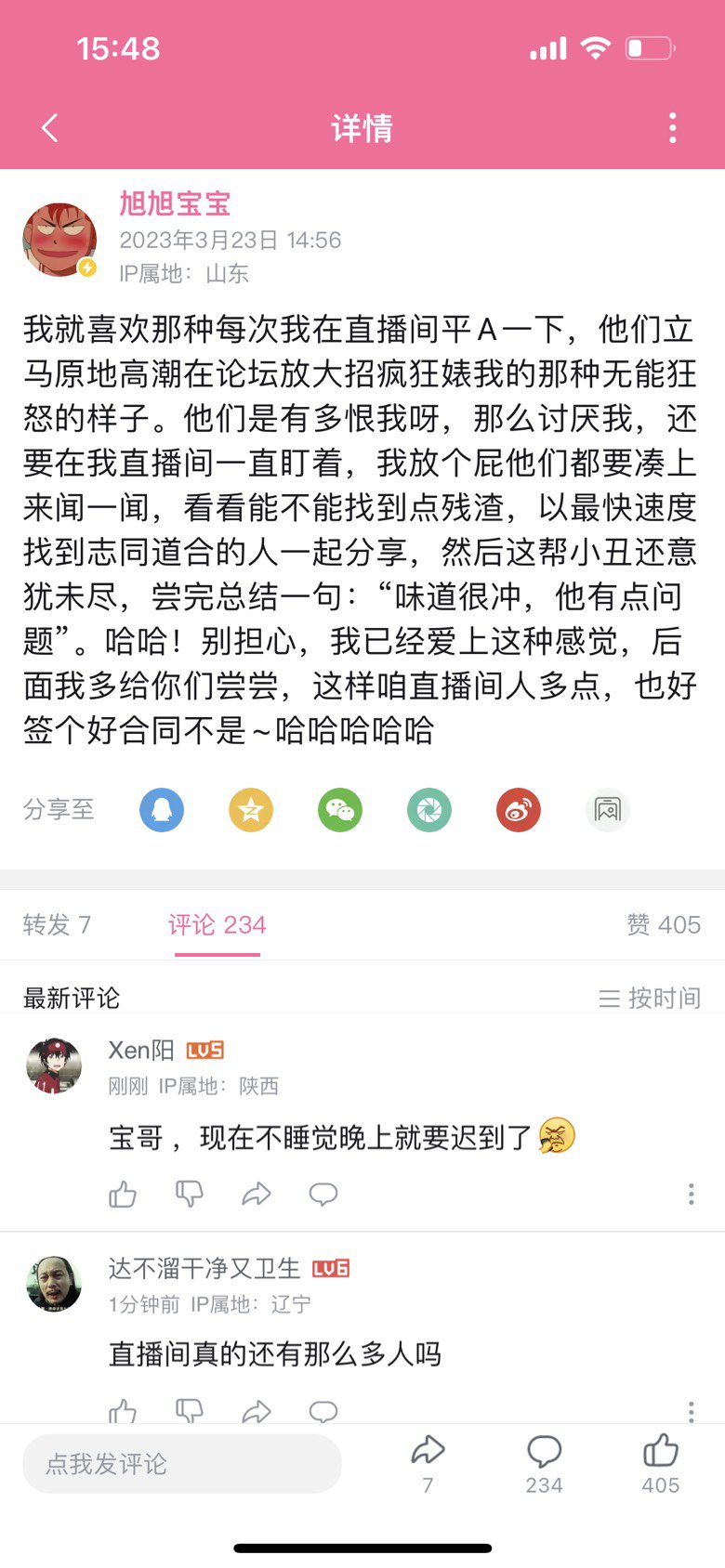Viewport: 725px width, 1568px height.
Task: Dislike Xen阳's comment
Action: coord(190,1194)
